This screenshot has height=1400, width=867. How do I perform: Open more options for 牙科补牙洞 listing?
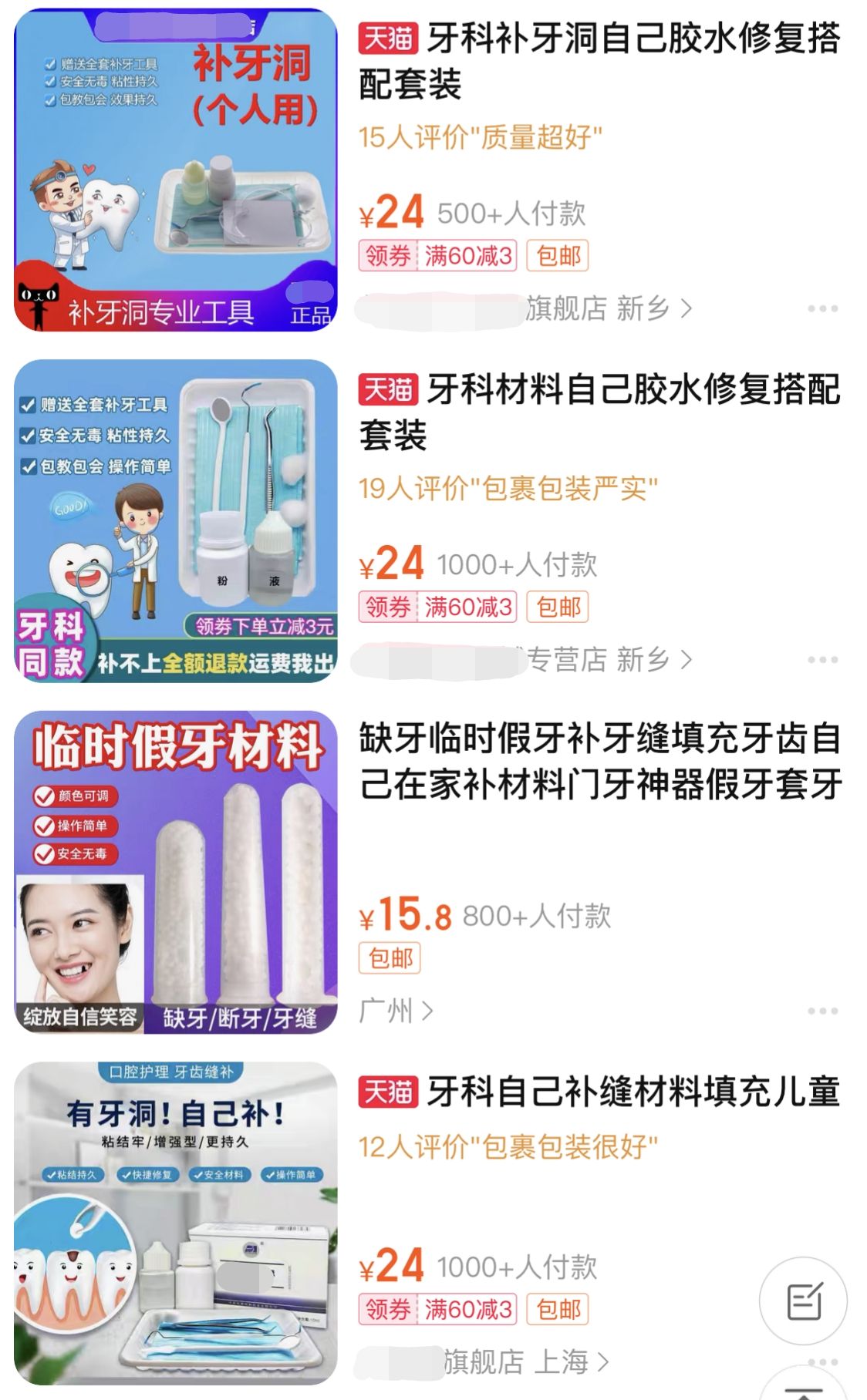point(822,309)
